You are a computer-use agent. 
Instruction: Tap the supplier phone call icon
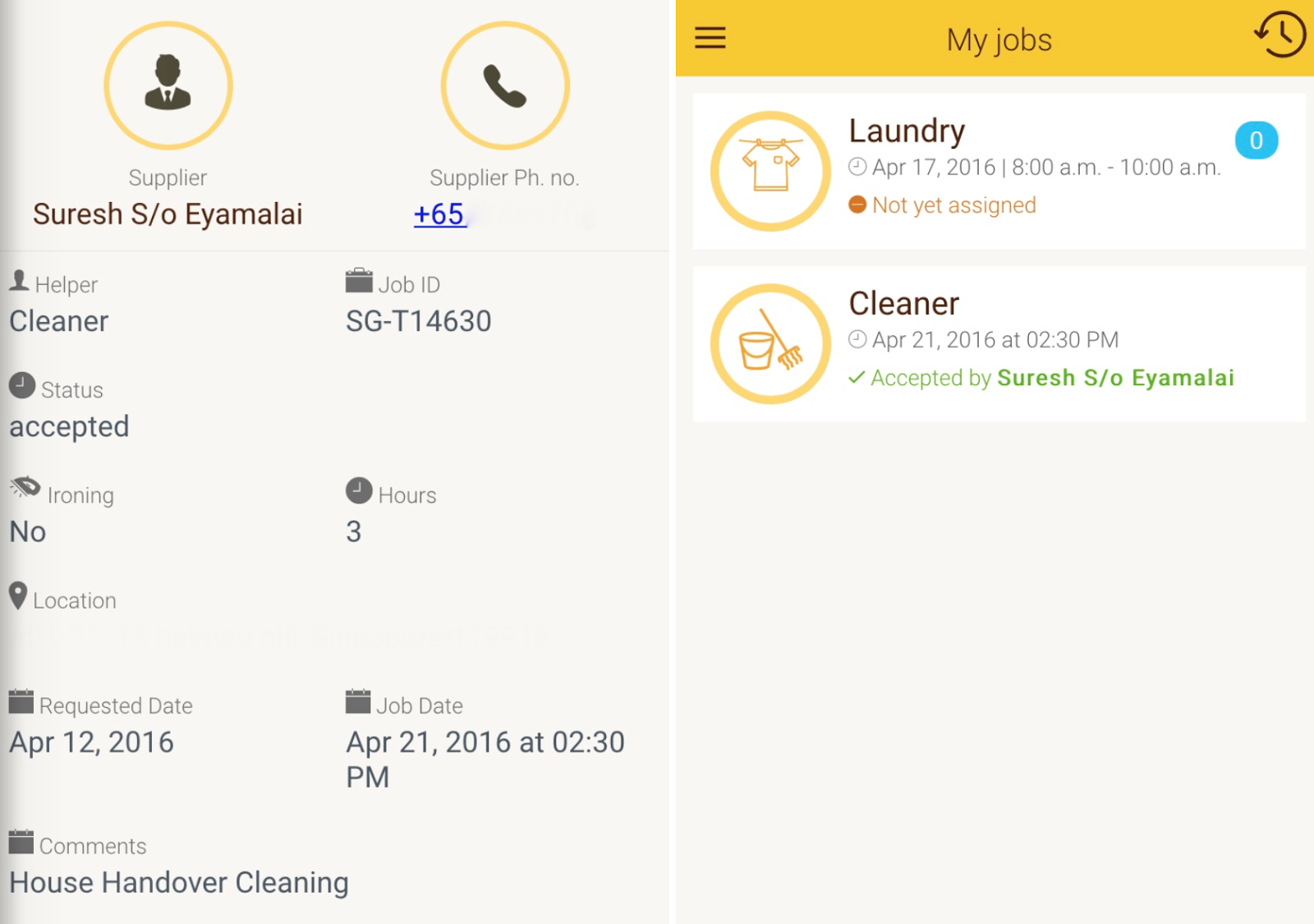[504, 85]
